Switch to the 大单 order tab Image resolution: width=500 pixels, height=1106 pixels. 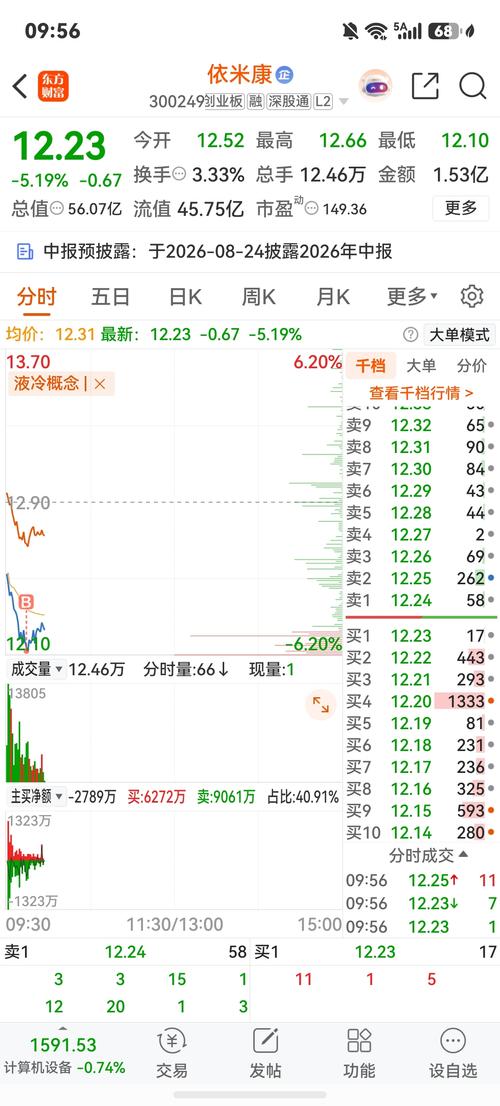tap(421, 365)
